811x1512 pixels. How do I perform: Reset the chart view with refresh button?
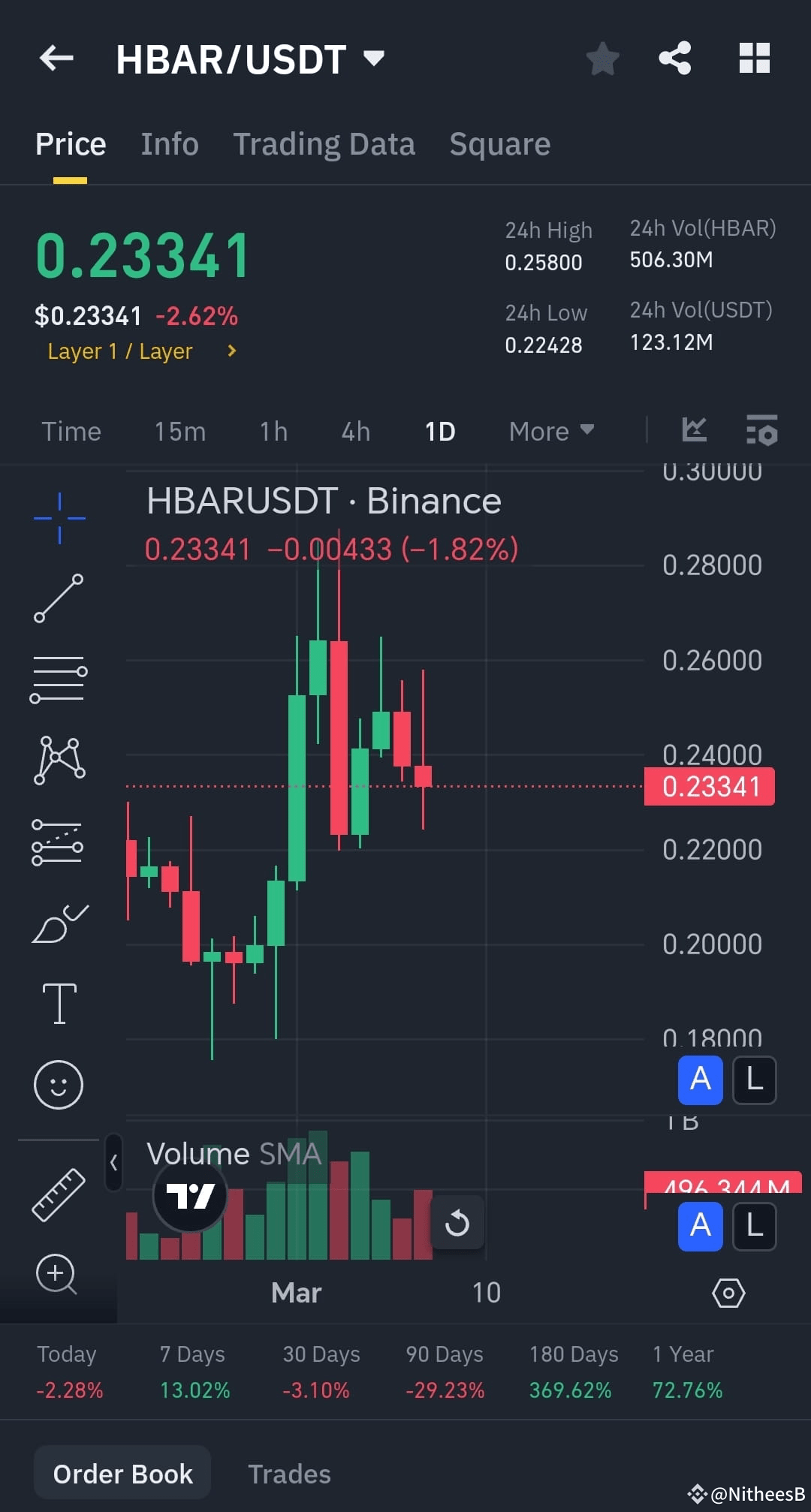458,1223
